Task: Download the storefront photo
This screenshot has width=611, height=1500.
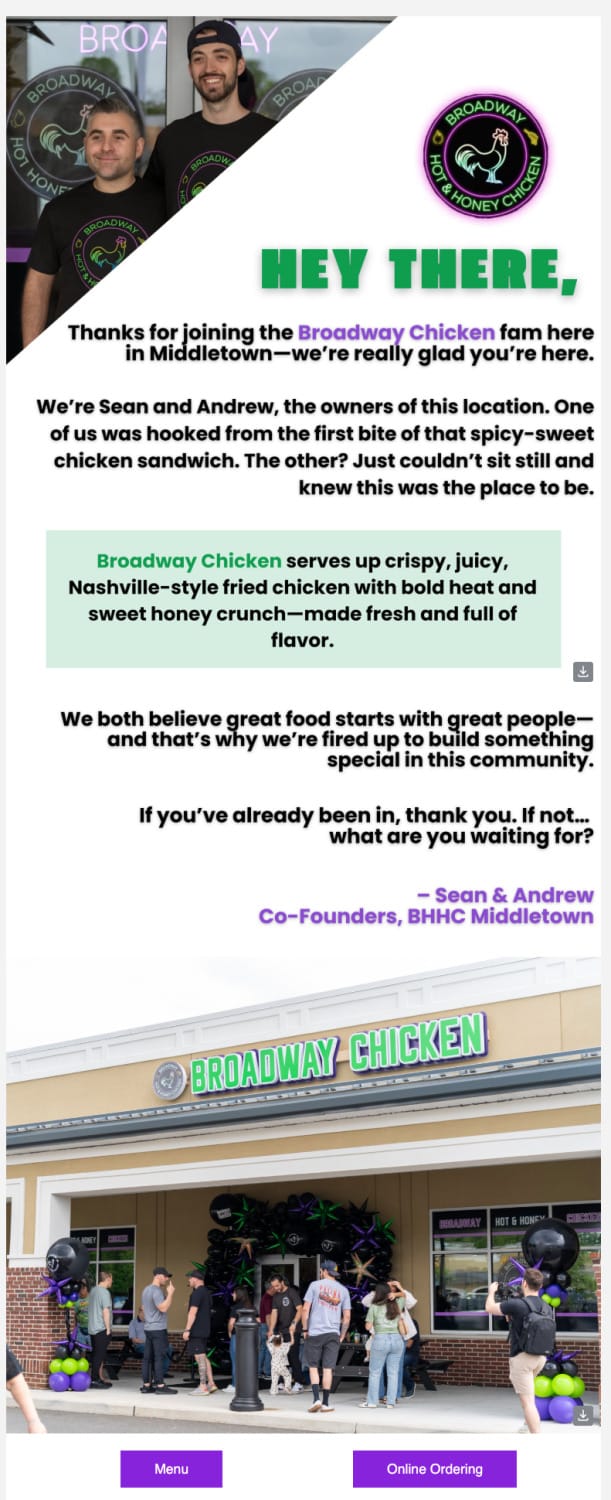Action: pyautogui.click(x=583, y=1415)
